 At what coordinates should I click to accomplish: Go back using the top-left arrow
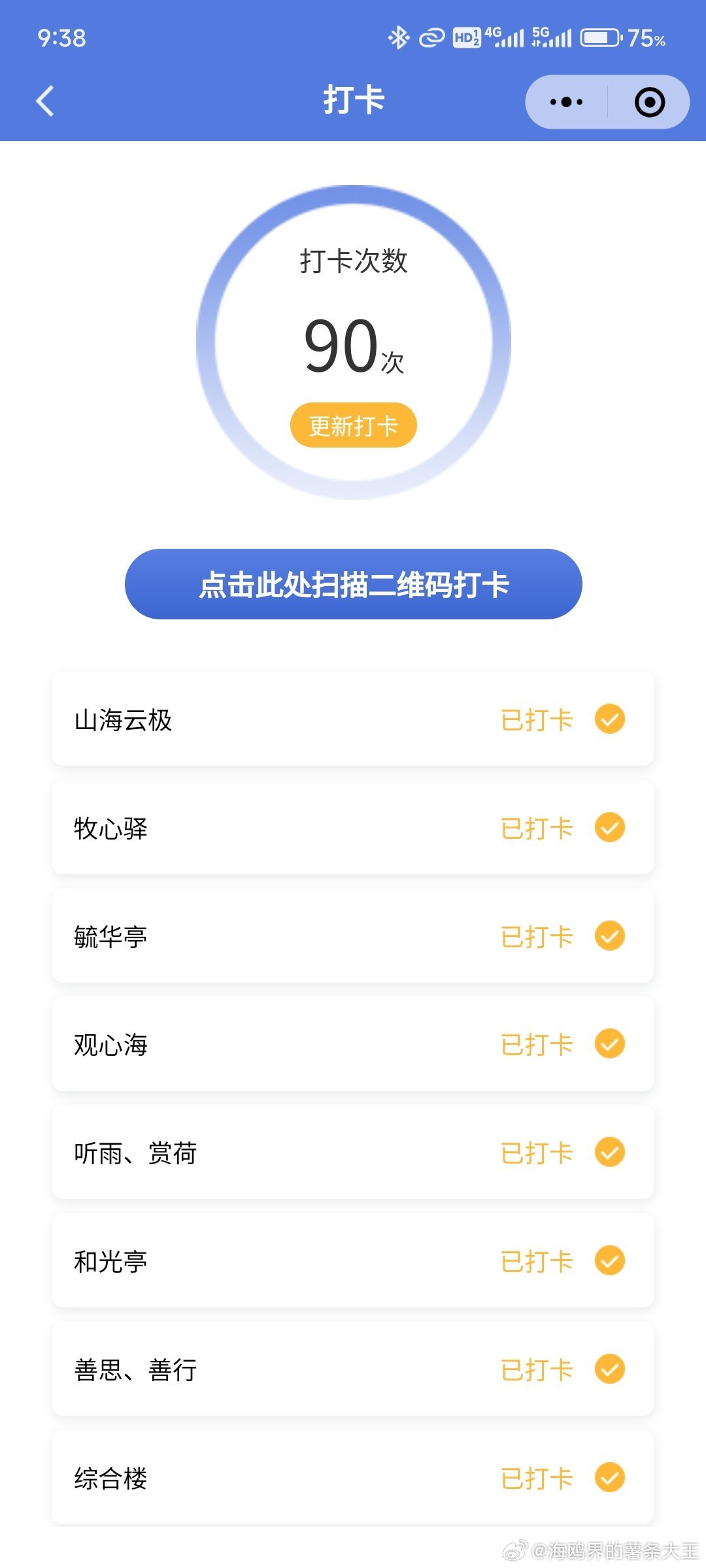pyautogui.click(x=44, y=101)
